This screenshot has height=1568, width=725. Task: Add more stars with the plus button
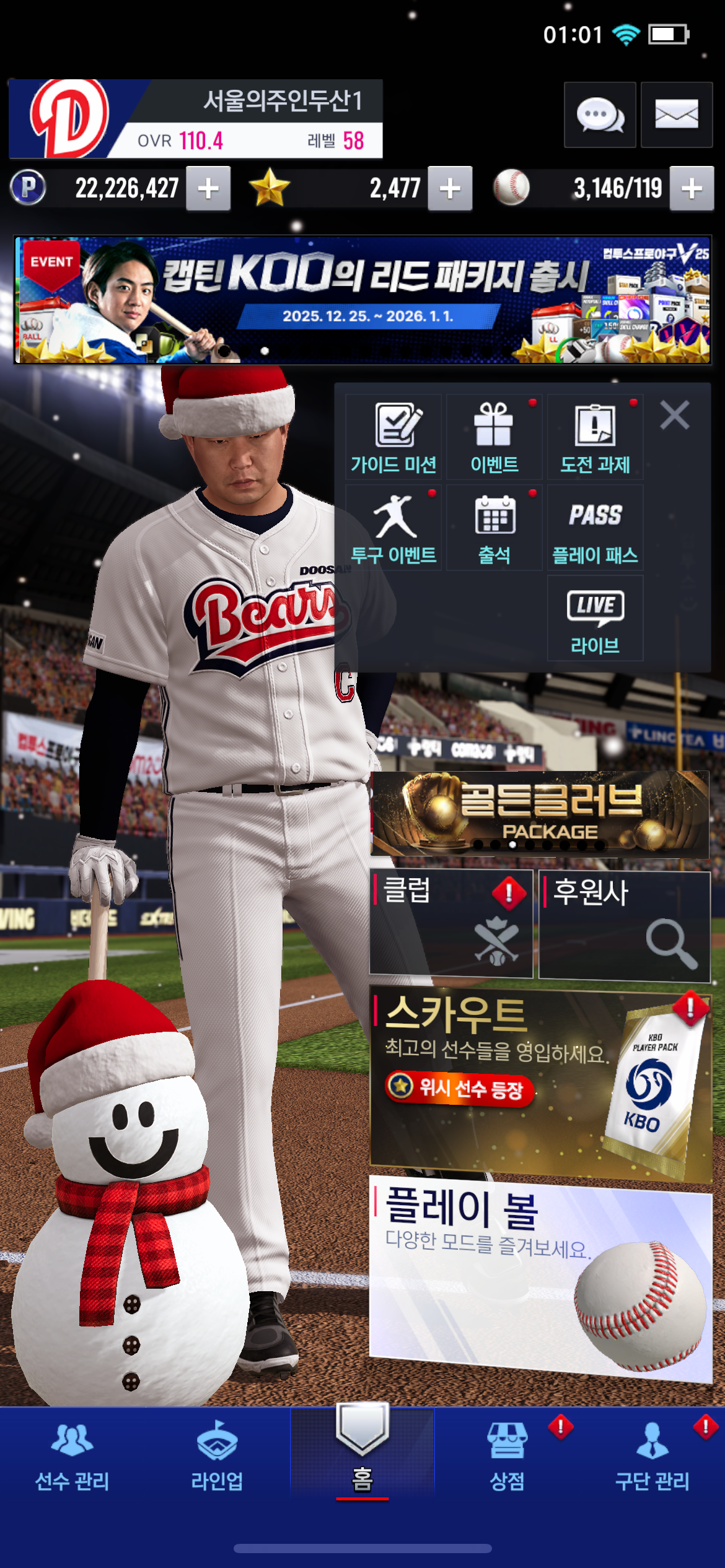450,188
